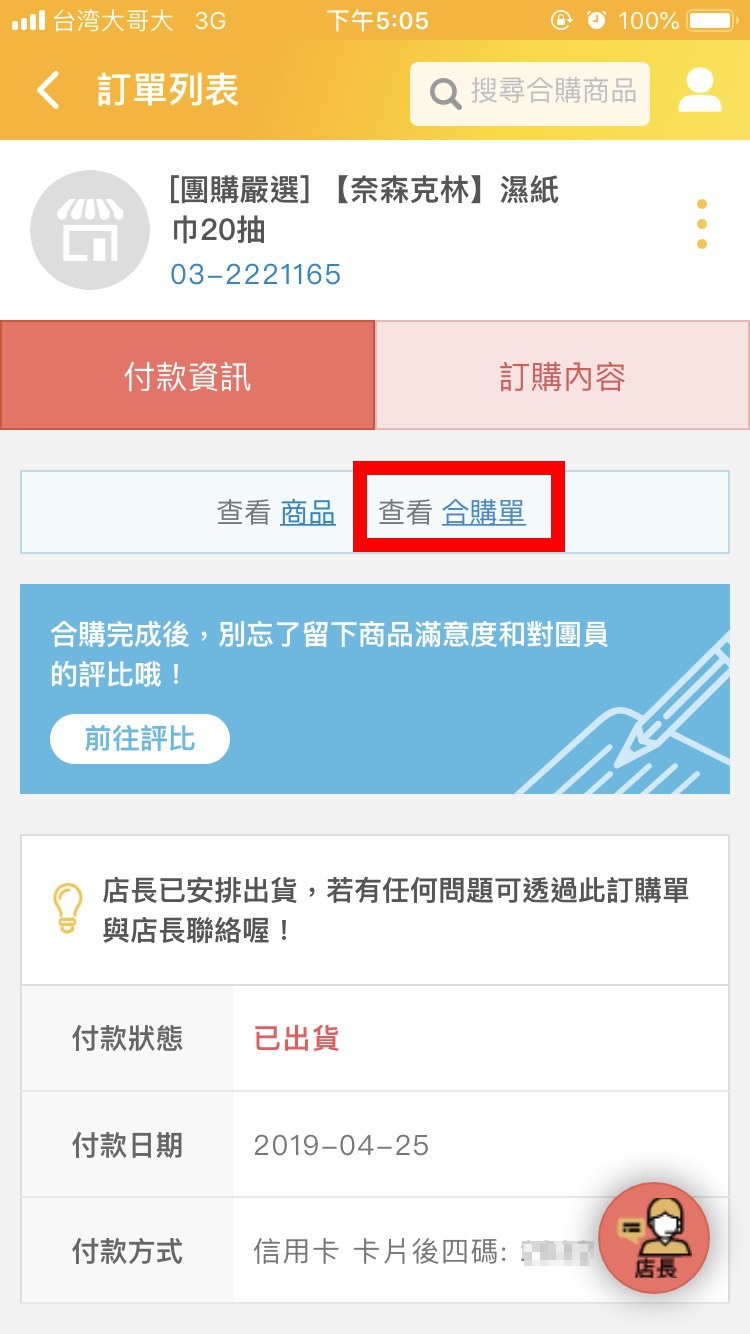
Task: Open the user profile icon
Action: point(700,91)
